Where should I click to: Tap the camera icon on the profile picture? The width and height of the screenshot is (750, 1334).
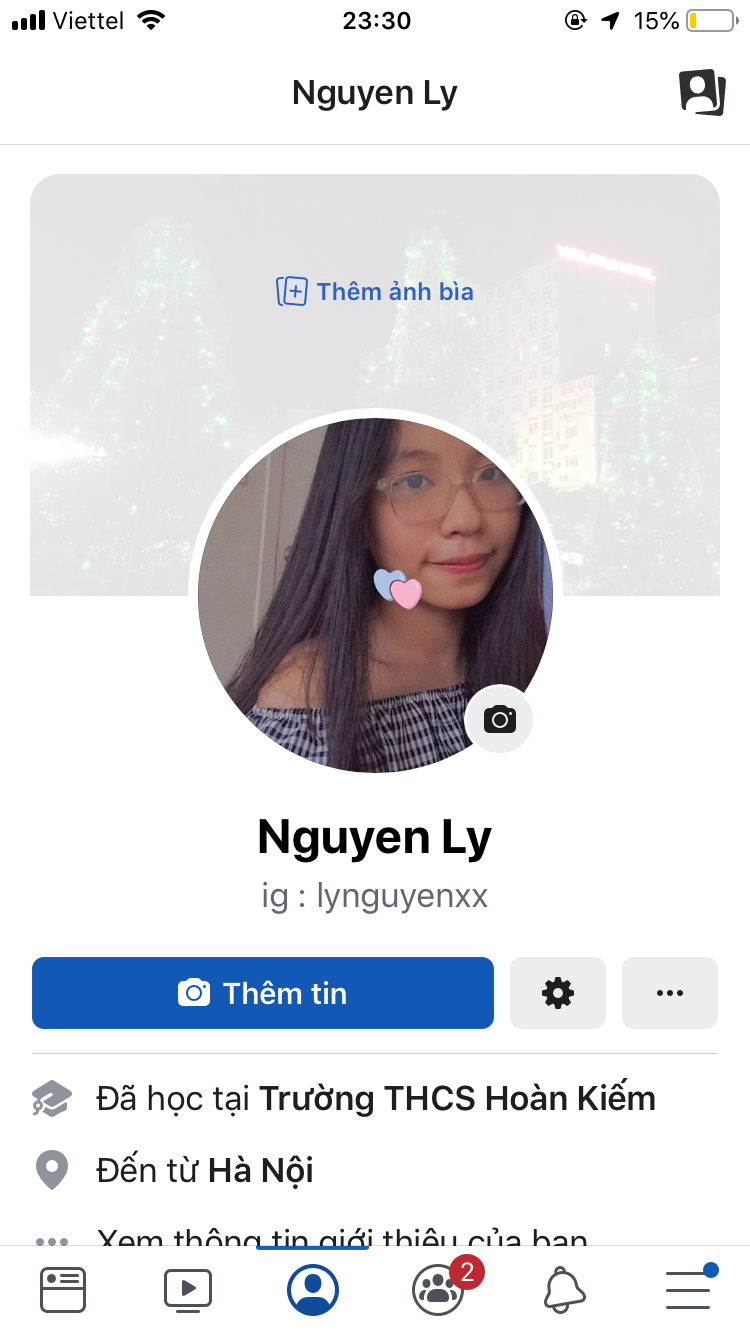click(x=499, y=719)
